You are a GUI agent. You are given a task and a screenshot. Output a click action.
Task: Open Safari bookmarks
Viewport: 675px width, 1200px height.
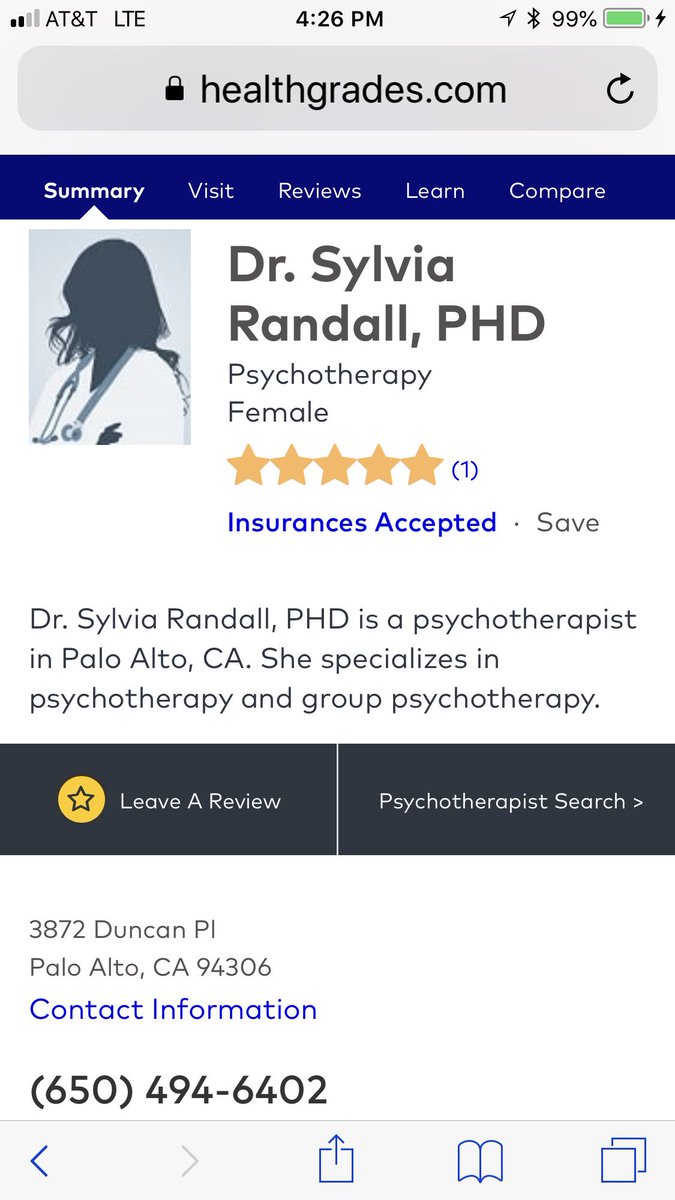point(479,1162)
